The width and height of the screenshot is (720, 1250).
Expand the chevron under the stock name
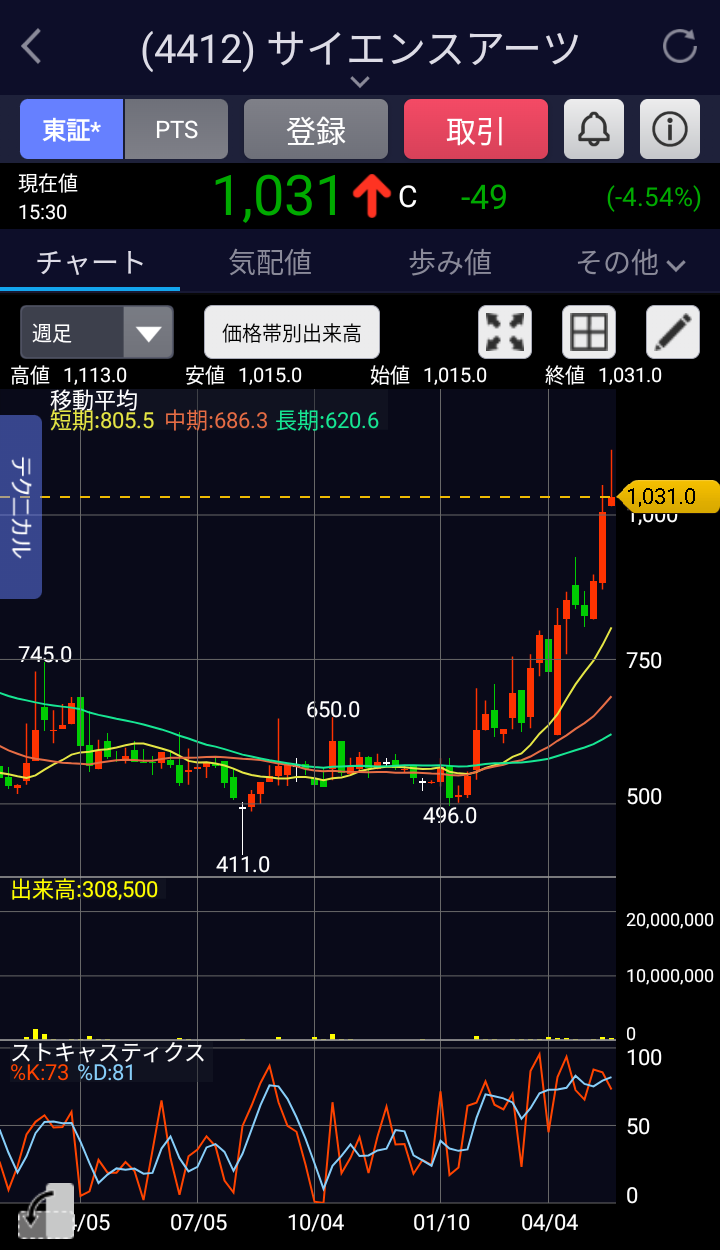360,81
